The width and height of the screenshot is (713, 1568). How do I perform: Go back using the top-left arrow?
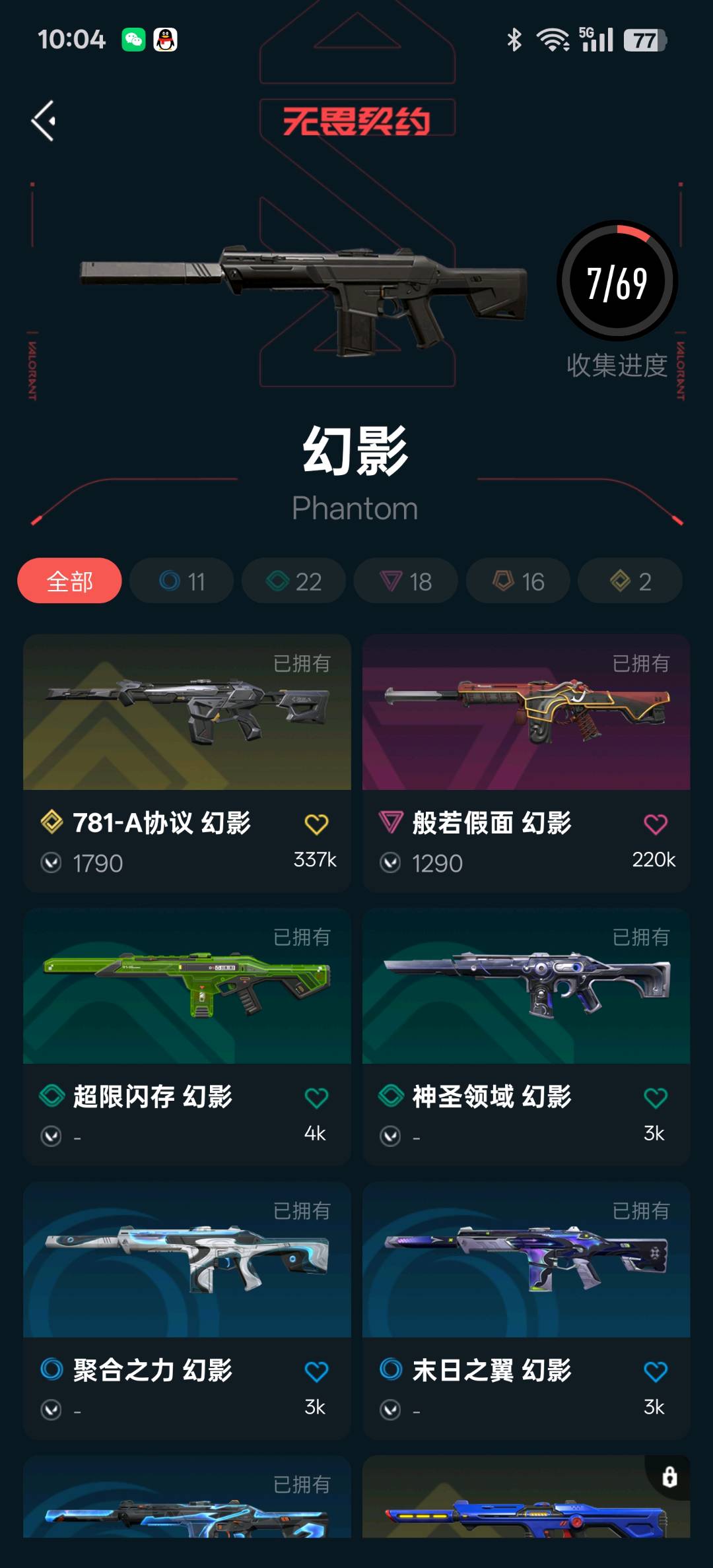point(44,121)
